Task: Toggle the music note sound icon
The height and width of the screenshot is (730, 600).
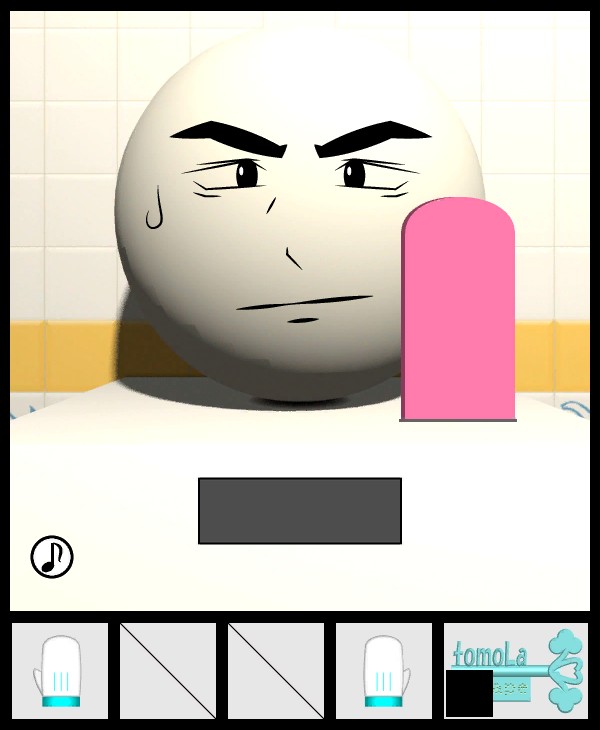Action: point(52,557)
